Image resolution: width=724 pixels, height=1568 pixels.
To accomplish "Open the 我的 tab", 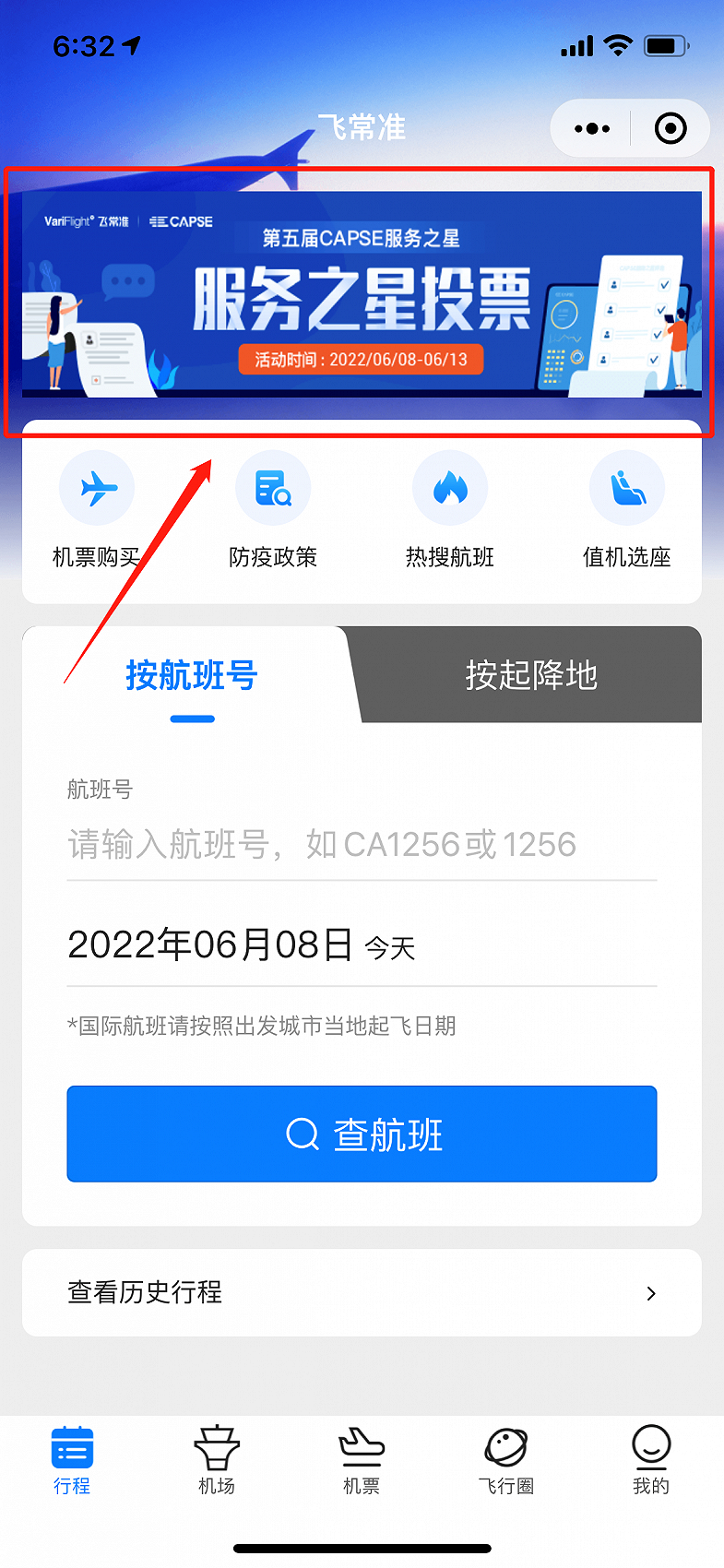I will point(651,1460).
